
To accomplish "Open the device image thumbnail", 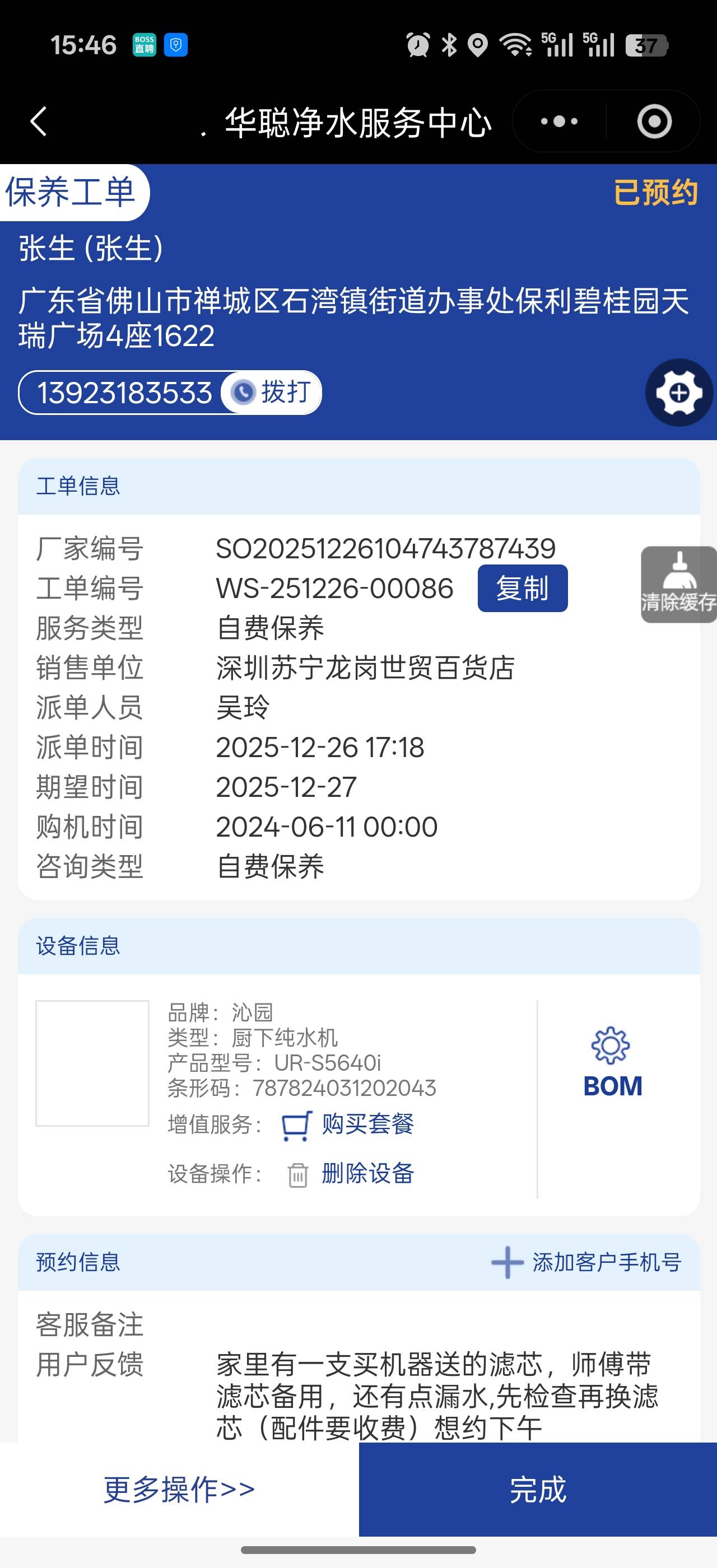I will [x=92, y=1063].
